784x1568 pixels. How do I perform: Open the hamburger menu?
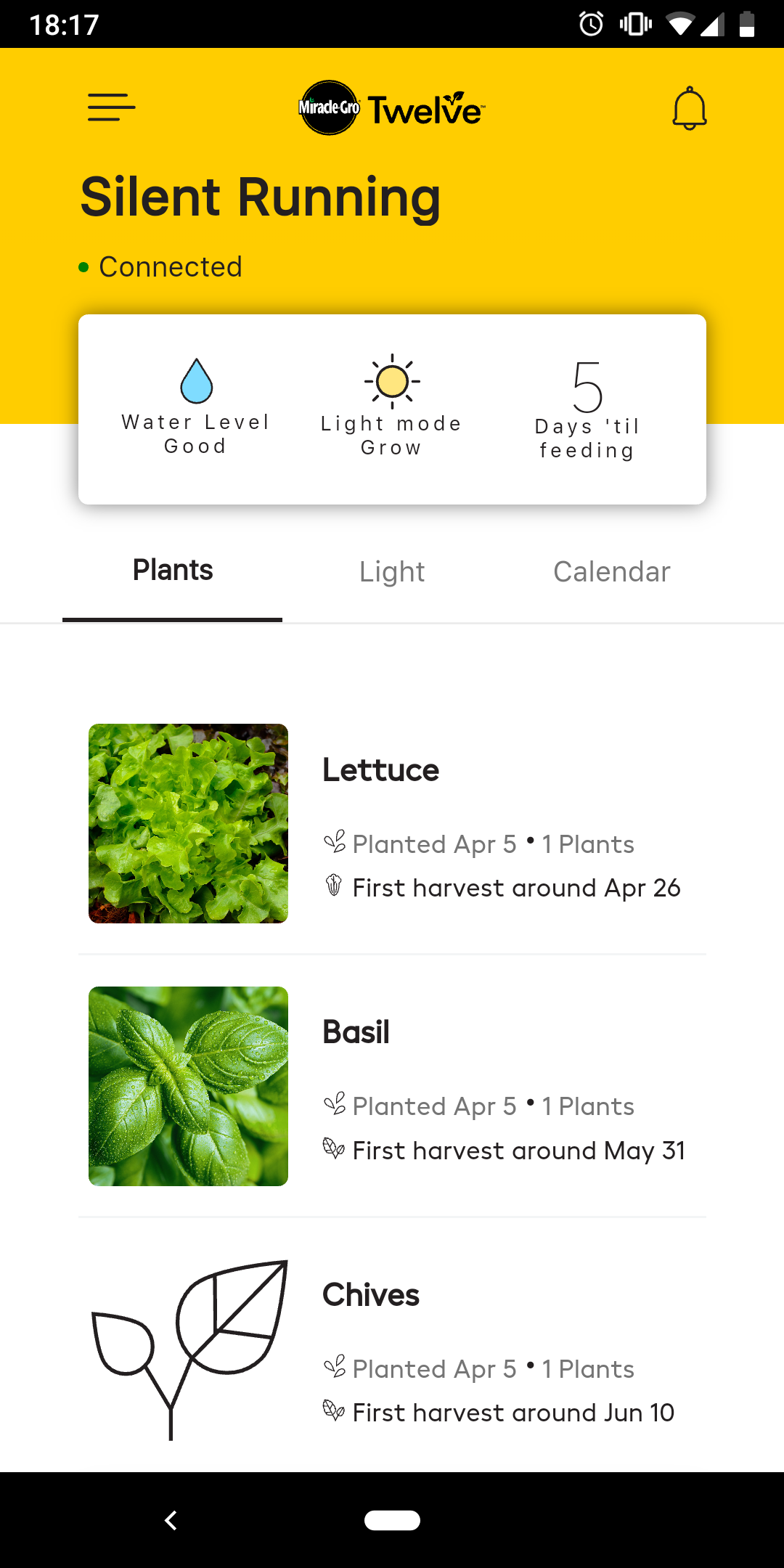tap(111, 107)
